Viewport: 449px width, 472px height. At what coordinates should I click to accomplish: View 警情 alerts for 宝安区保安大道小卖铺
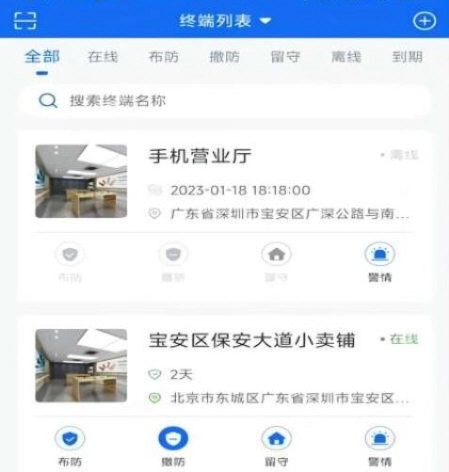[x=380, y=447]
